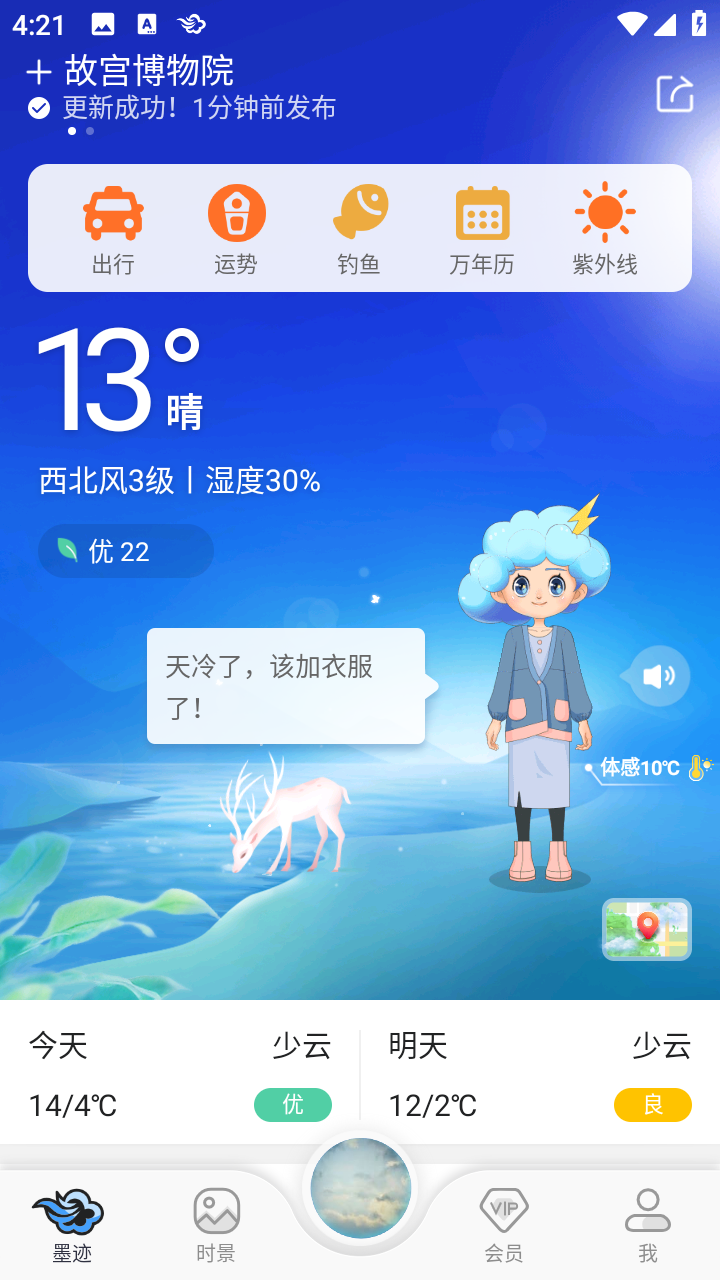
Task: Select the 墨迹 home tab
Action: pos(72,1225)
